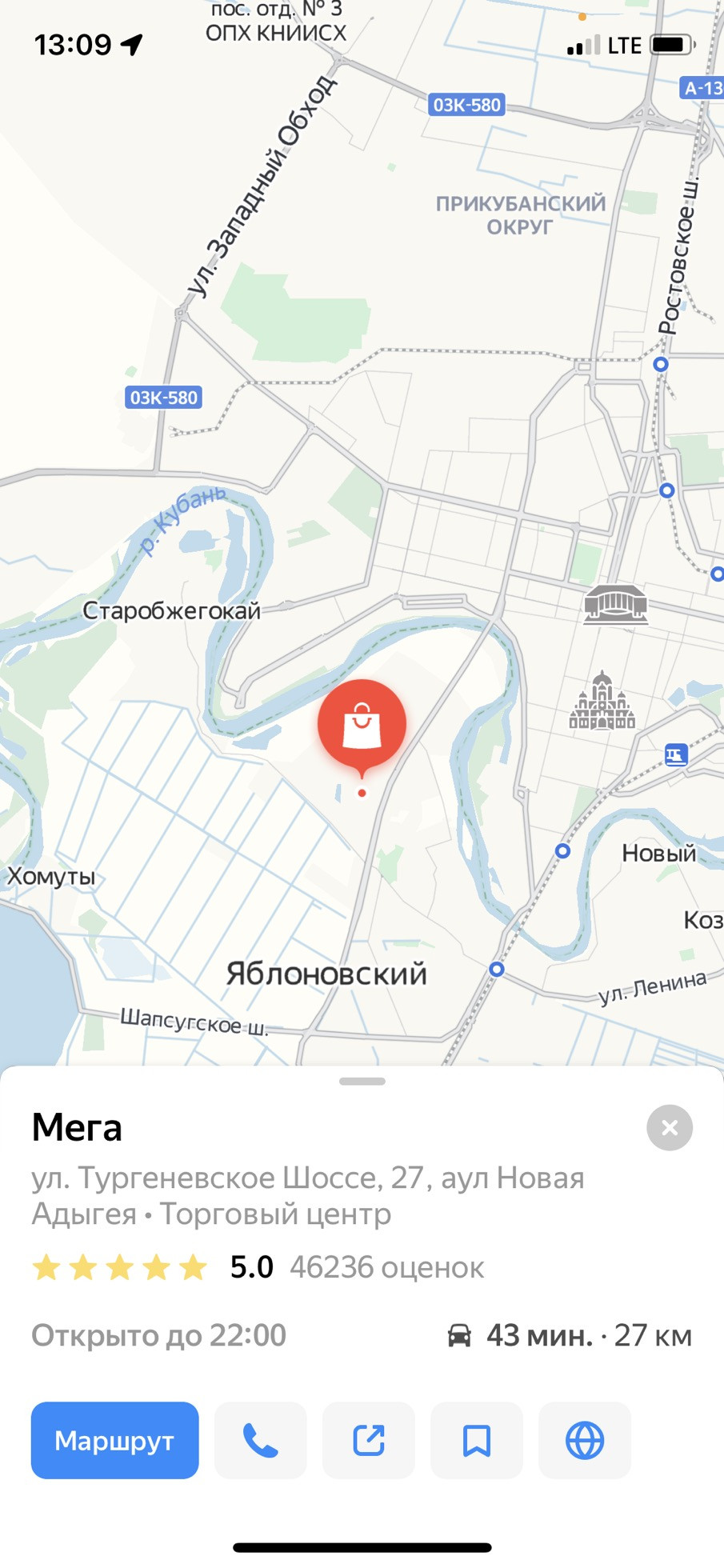Tap the red shopping bag map pin

point(362,725)
